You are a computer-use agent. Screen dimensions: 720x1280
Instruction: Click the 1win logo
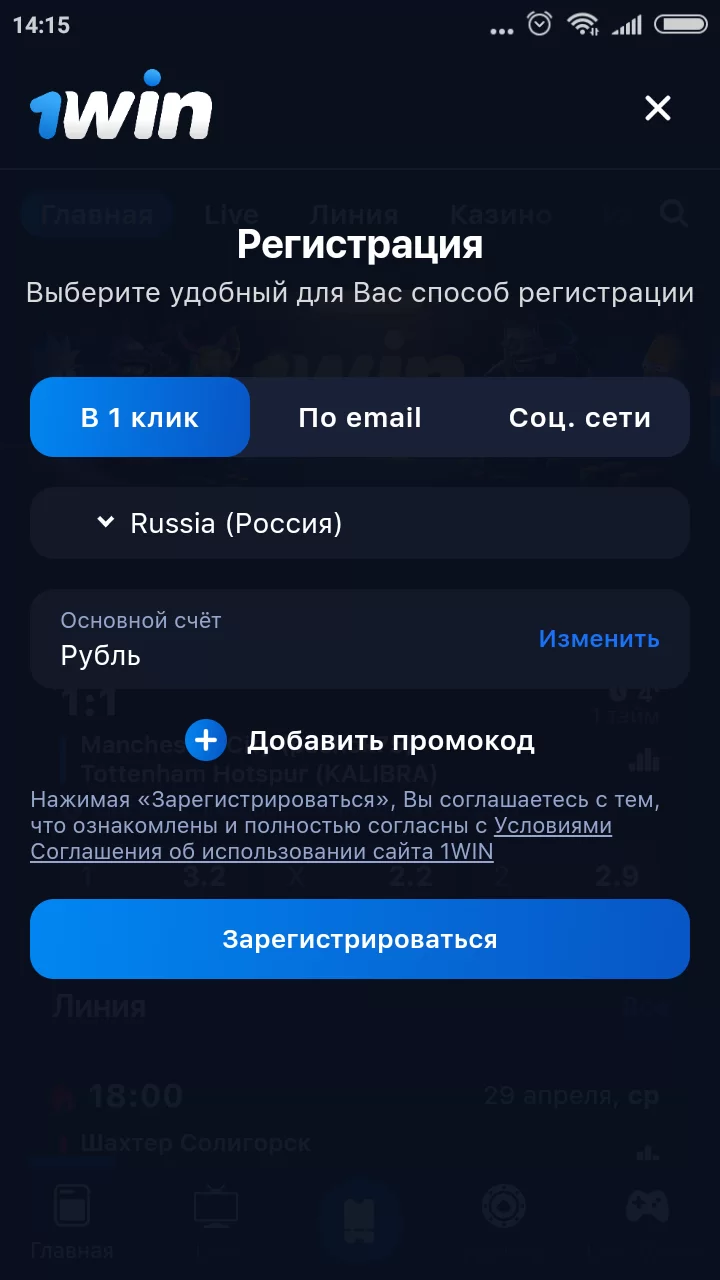click(x=120, y=105)
